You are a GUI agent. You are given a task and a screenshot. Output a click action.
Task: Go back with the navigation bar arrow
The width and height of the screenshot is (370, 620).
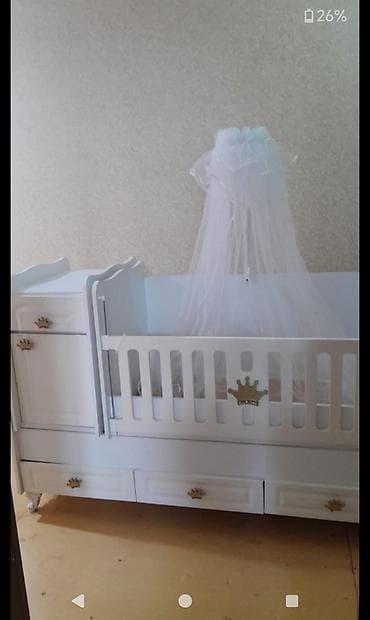78,601
